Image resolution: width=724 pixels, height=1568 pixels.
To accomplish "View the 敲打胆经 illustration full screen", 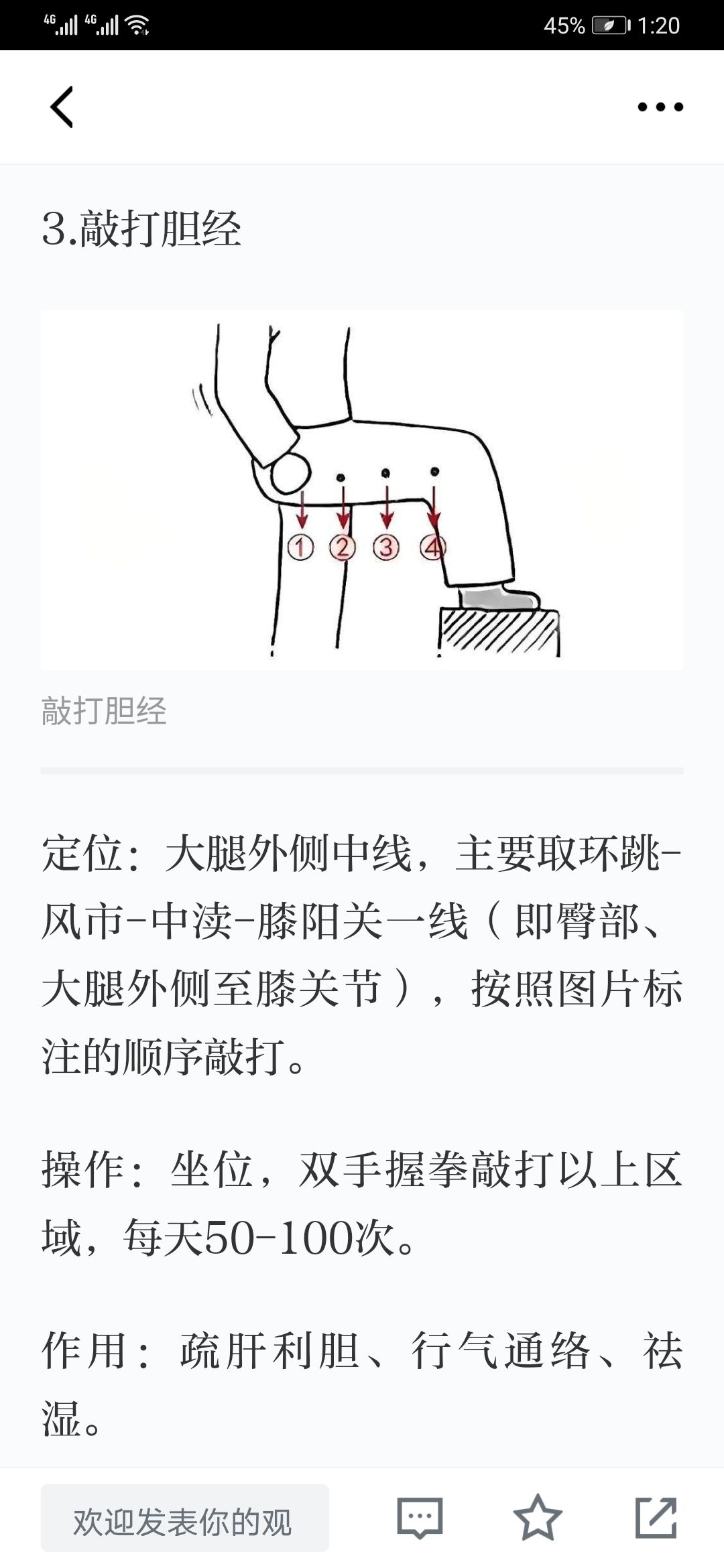I will [x=362, y=489].
